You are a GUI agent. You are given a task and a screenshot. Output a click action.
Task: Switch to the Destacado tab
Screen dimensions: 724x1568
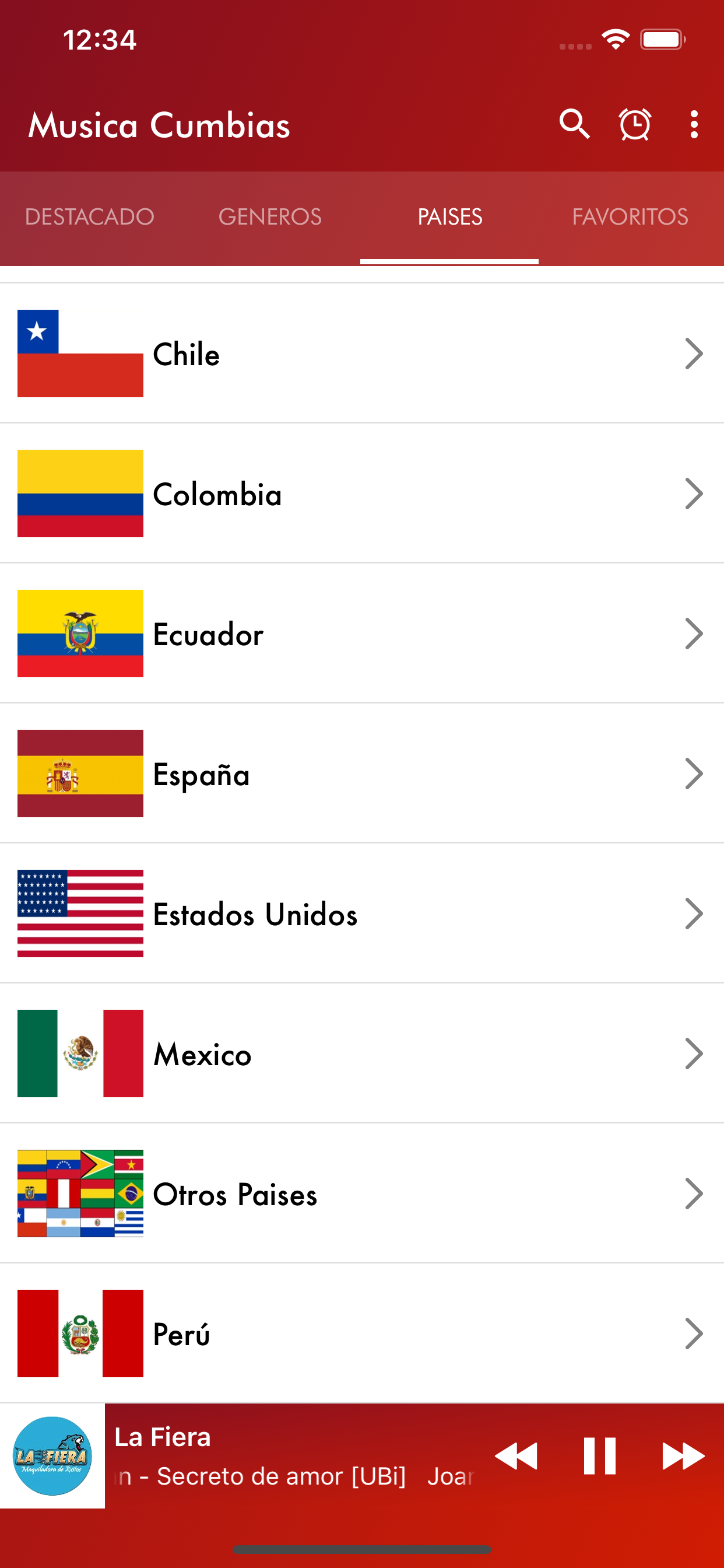click(89, 216)
